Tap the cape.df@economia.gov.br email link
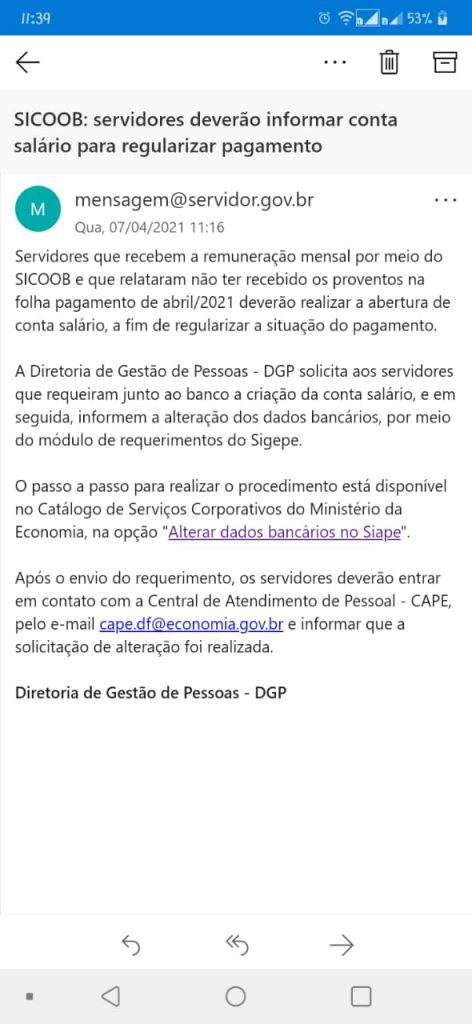This screenshot has height=1024, width=472. (x=191, y=624)
